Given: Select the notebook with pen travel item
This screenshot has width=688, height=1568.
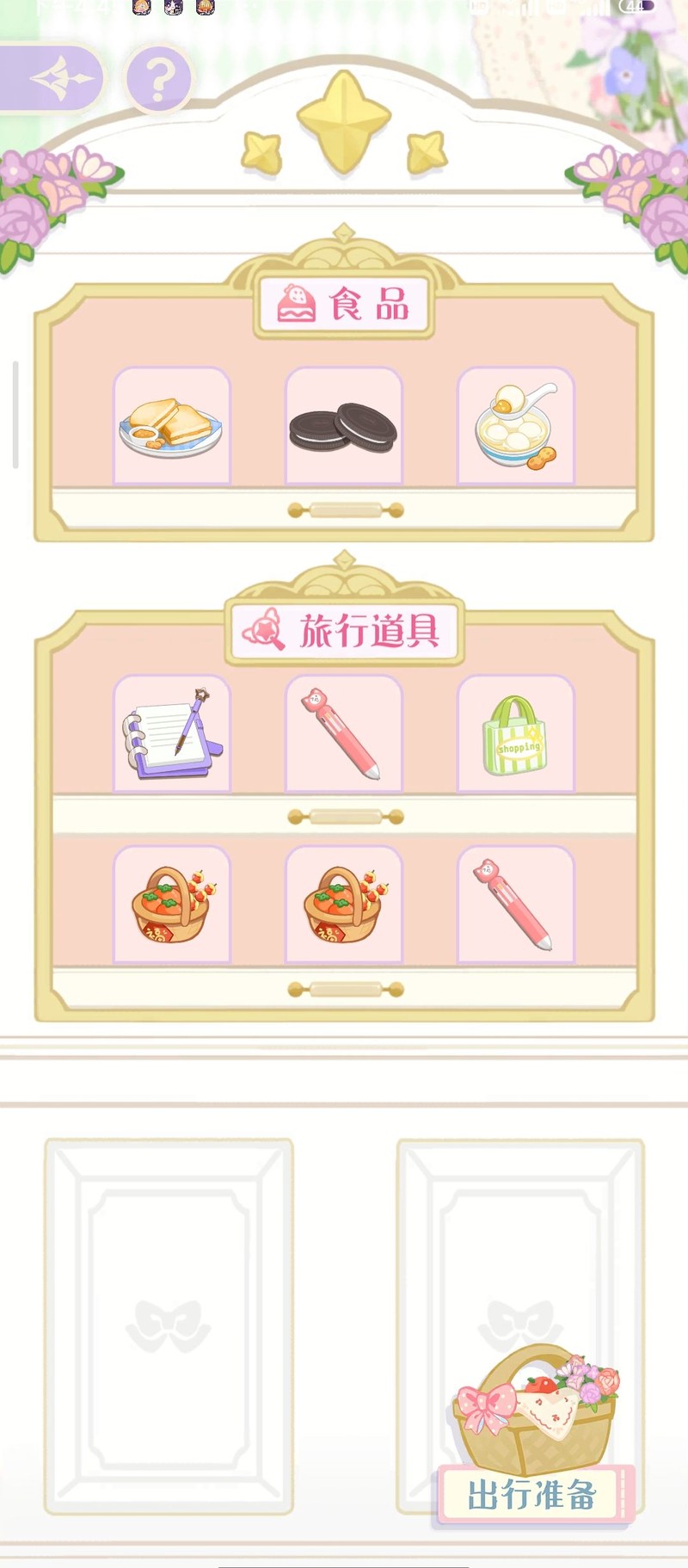Looking at the screenshot, I should tap(172, 734).
